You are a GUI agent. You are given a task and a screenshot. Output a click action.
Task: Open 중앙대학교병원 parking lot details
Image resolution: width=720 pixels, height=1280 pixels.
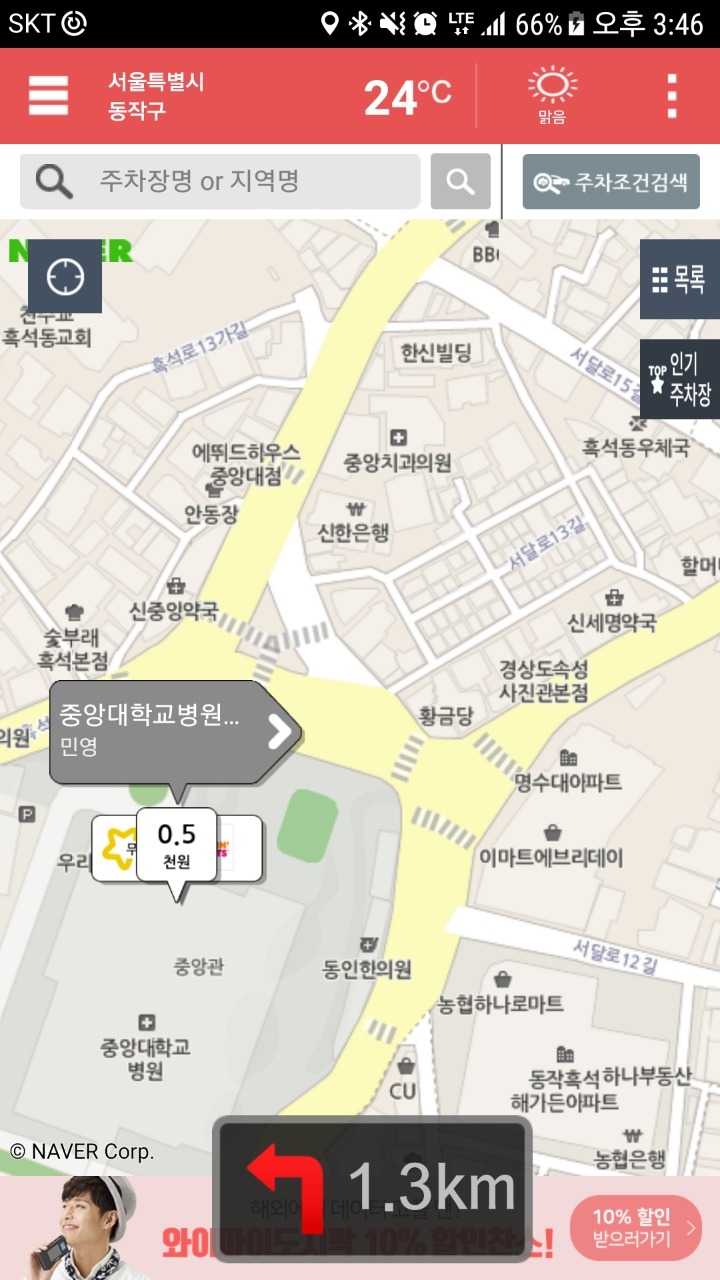tap(175, 731)
